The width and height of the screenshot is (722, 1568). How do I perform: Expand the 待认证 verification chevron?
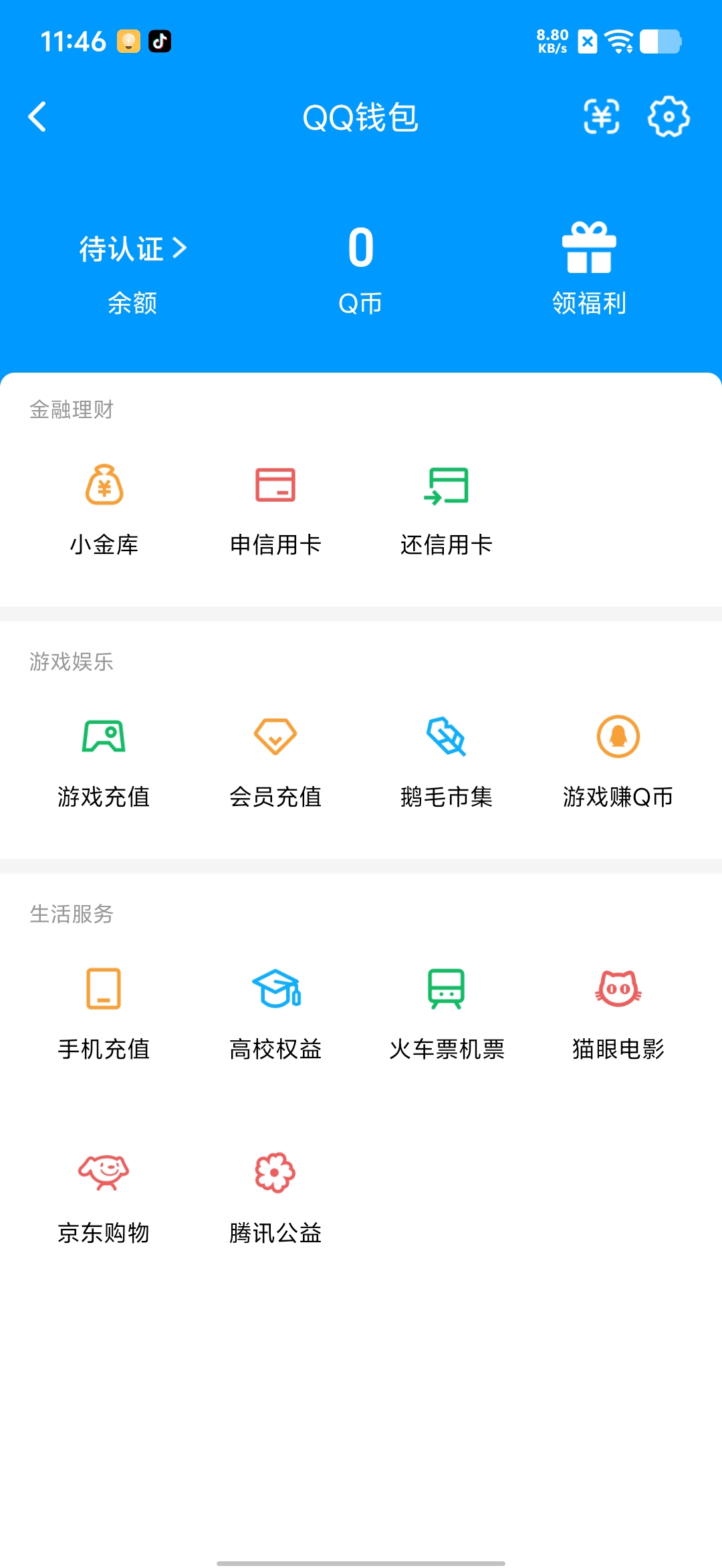click(179, 248)
